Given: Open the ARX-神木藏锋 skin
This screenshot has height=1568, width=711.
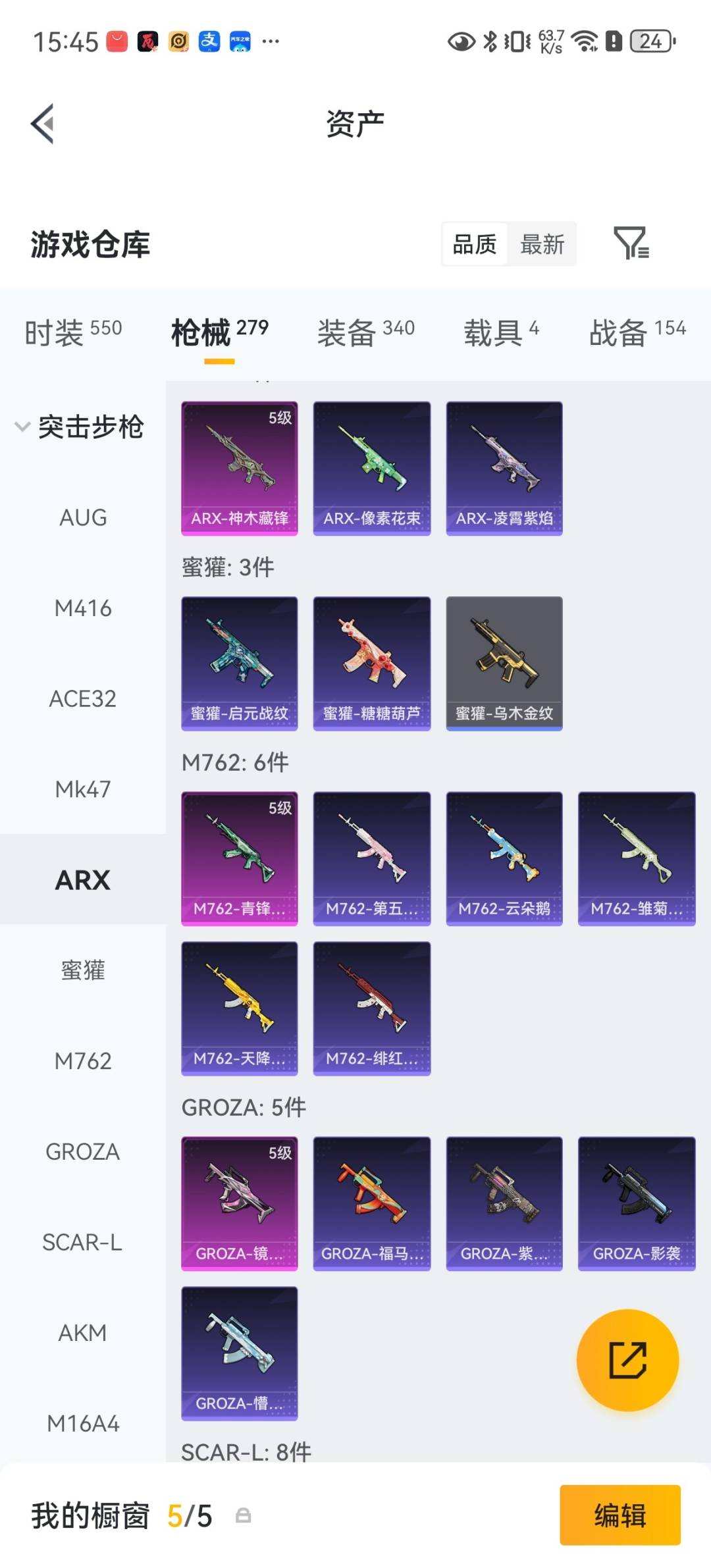Looking at the screenshot, I should click(240, 468).
